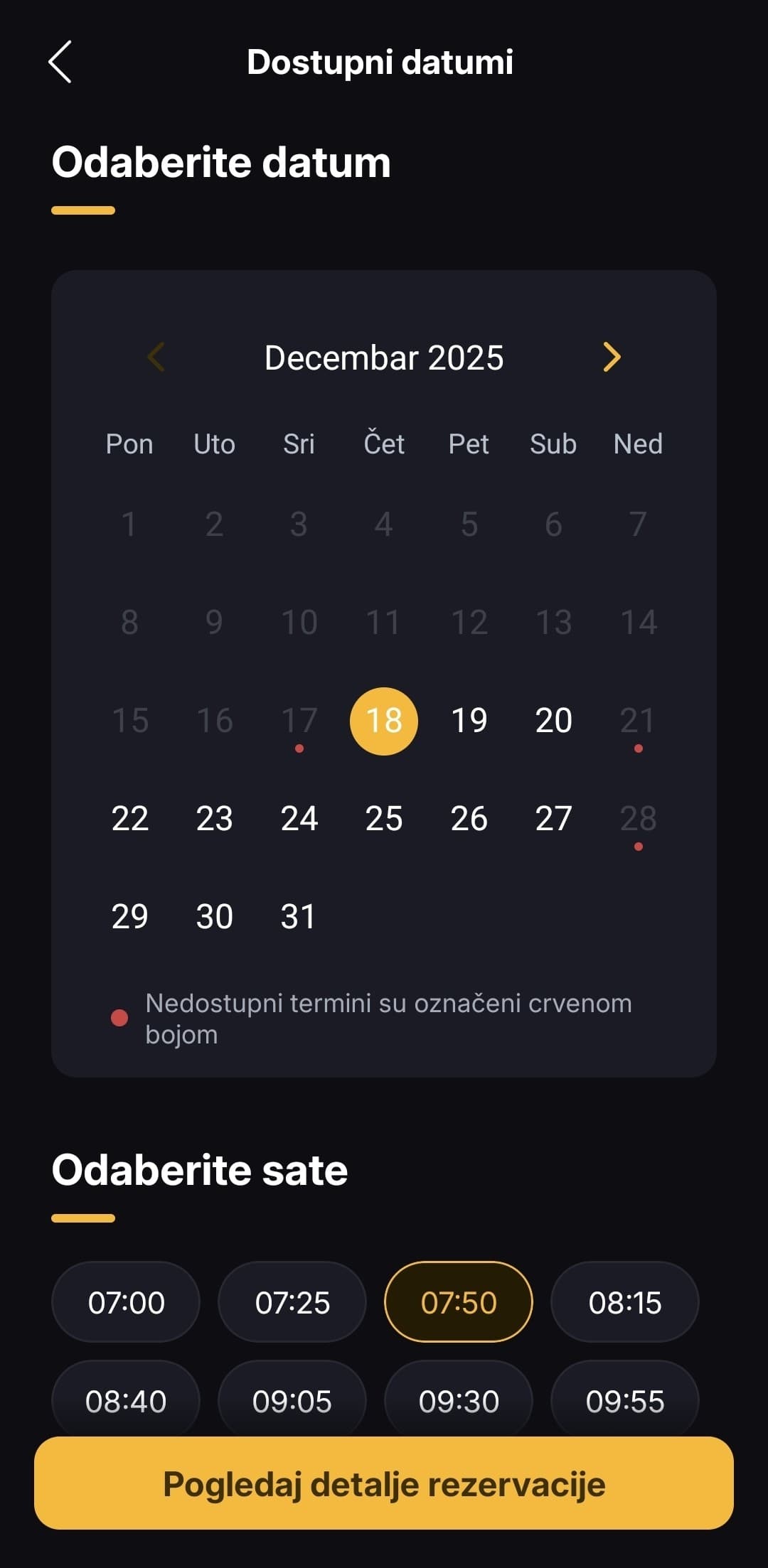The height and width of the screenshot is (1568, 768).
Task: Pick the 08:15 time slot
Action: [x=625, y=1302]
